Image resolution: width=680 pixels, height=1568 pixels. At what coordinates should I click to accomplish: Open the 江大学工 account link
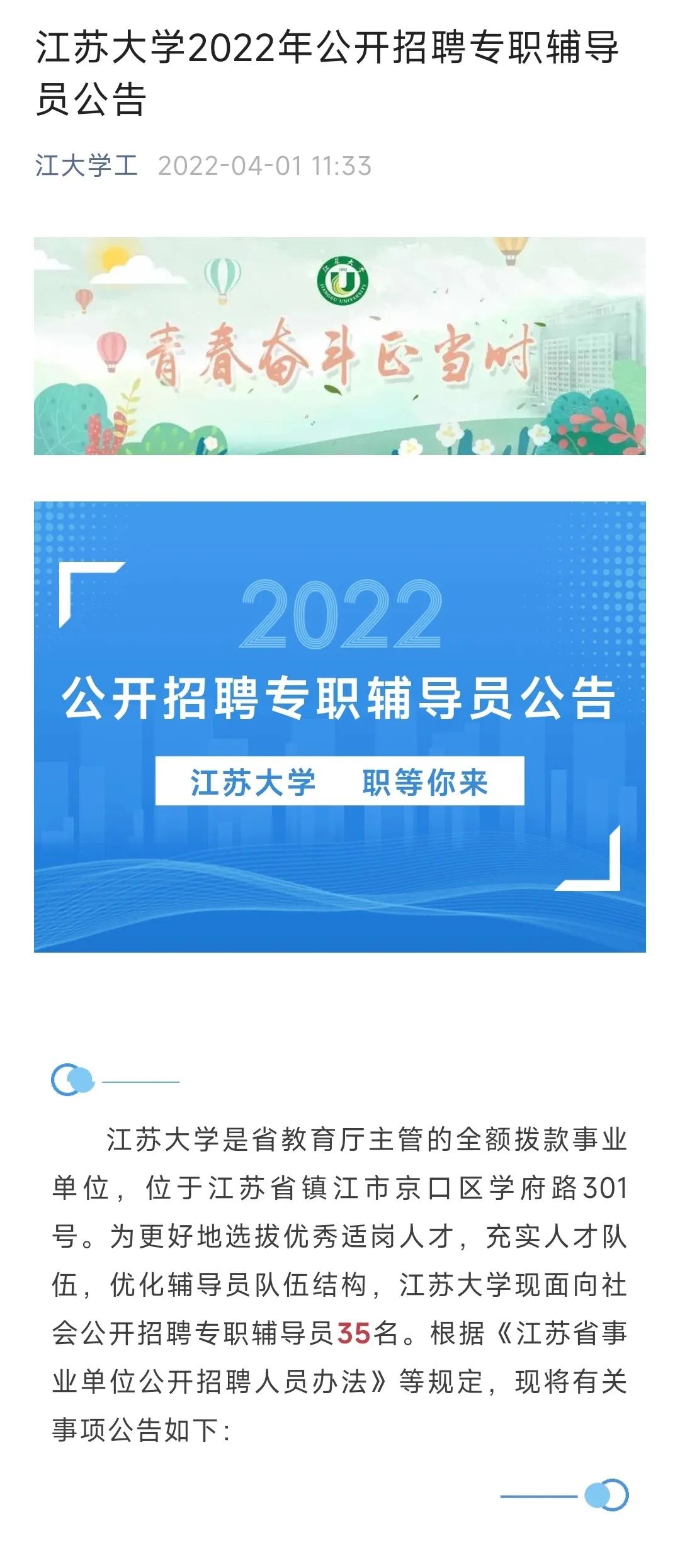(86, 166)
